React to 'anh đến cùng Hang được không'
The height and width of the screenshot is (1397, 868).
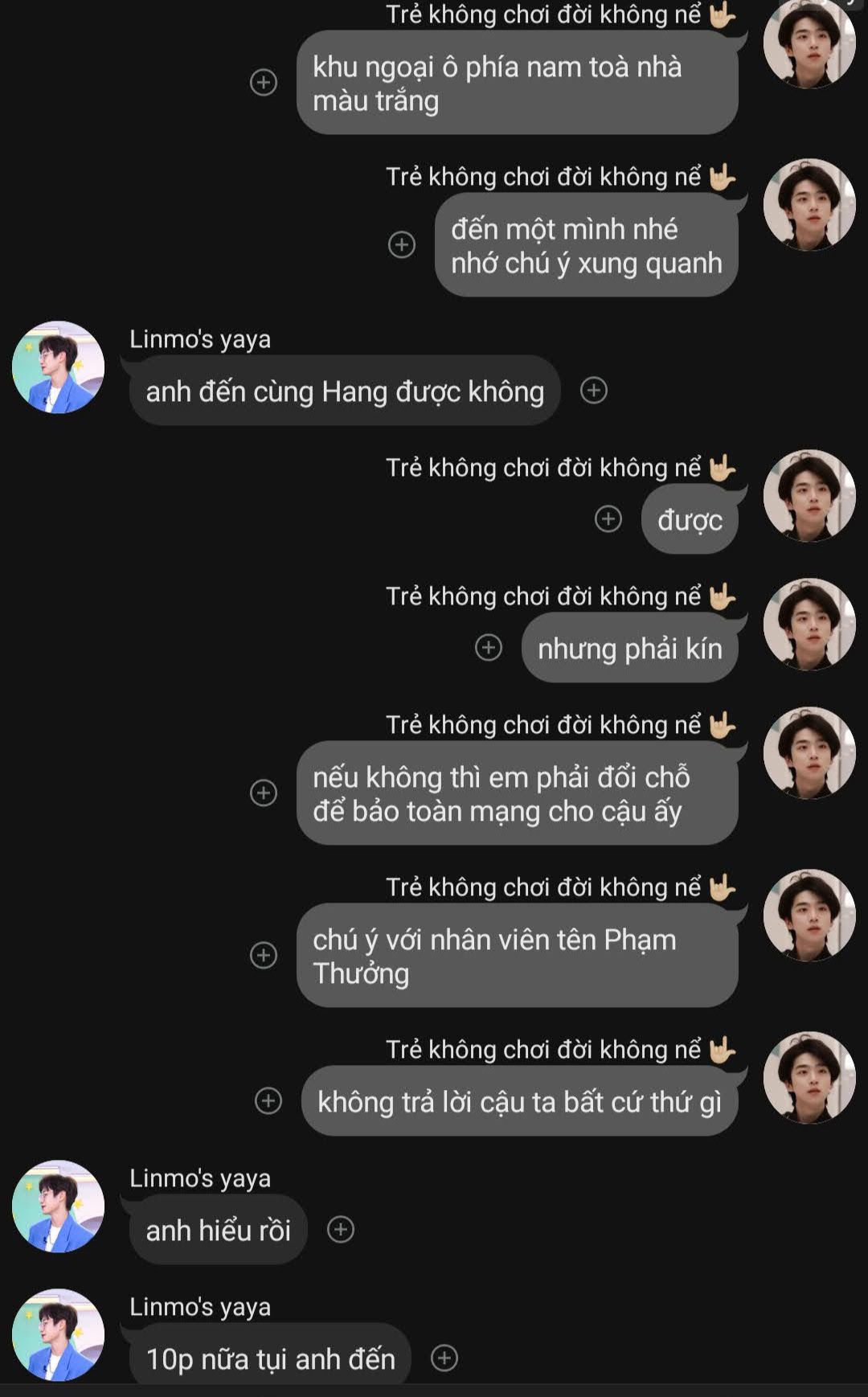594,391
